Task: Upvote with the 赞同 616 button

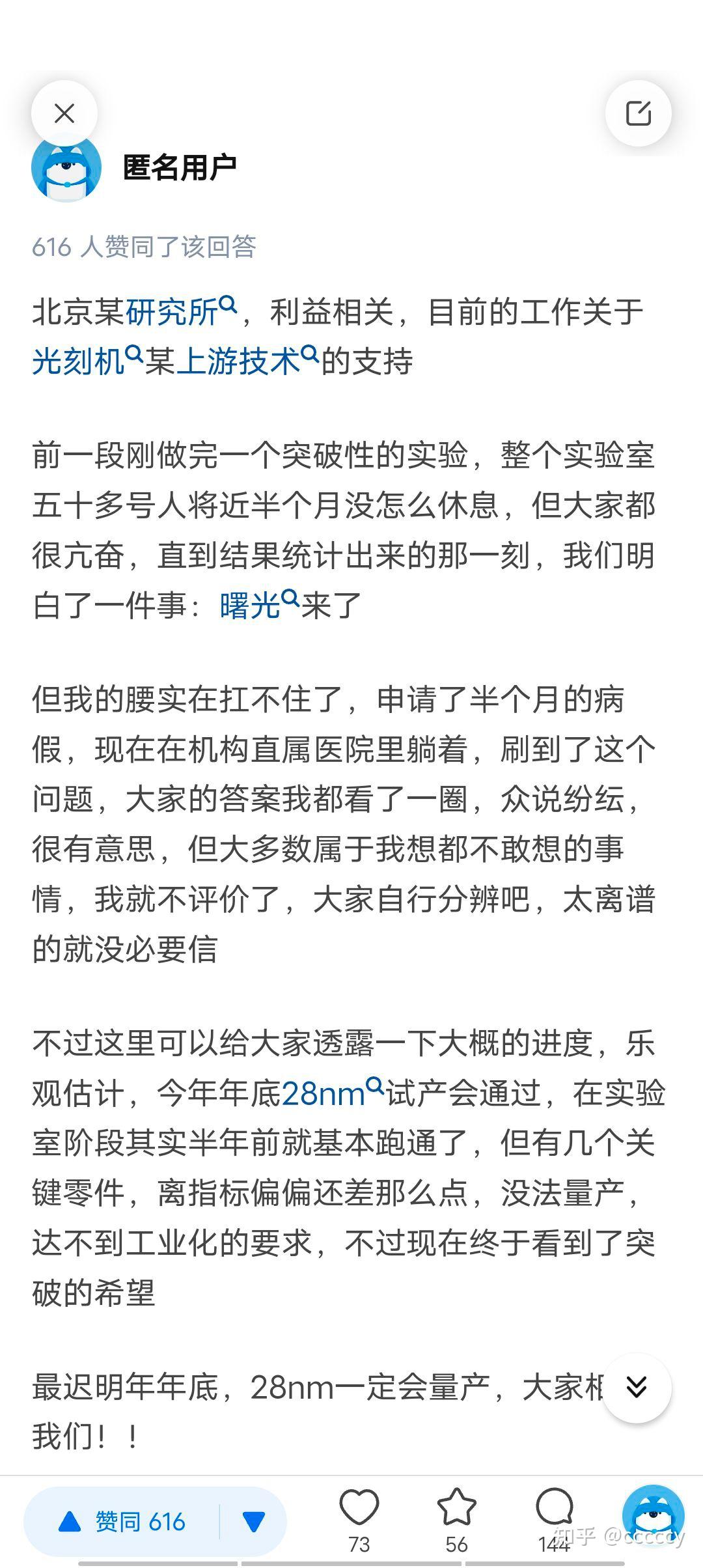Action: (x=122, y=1522)
